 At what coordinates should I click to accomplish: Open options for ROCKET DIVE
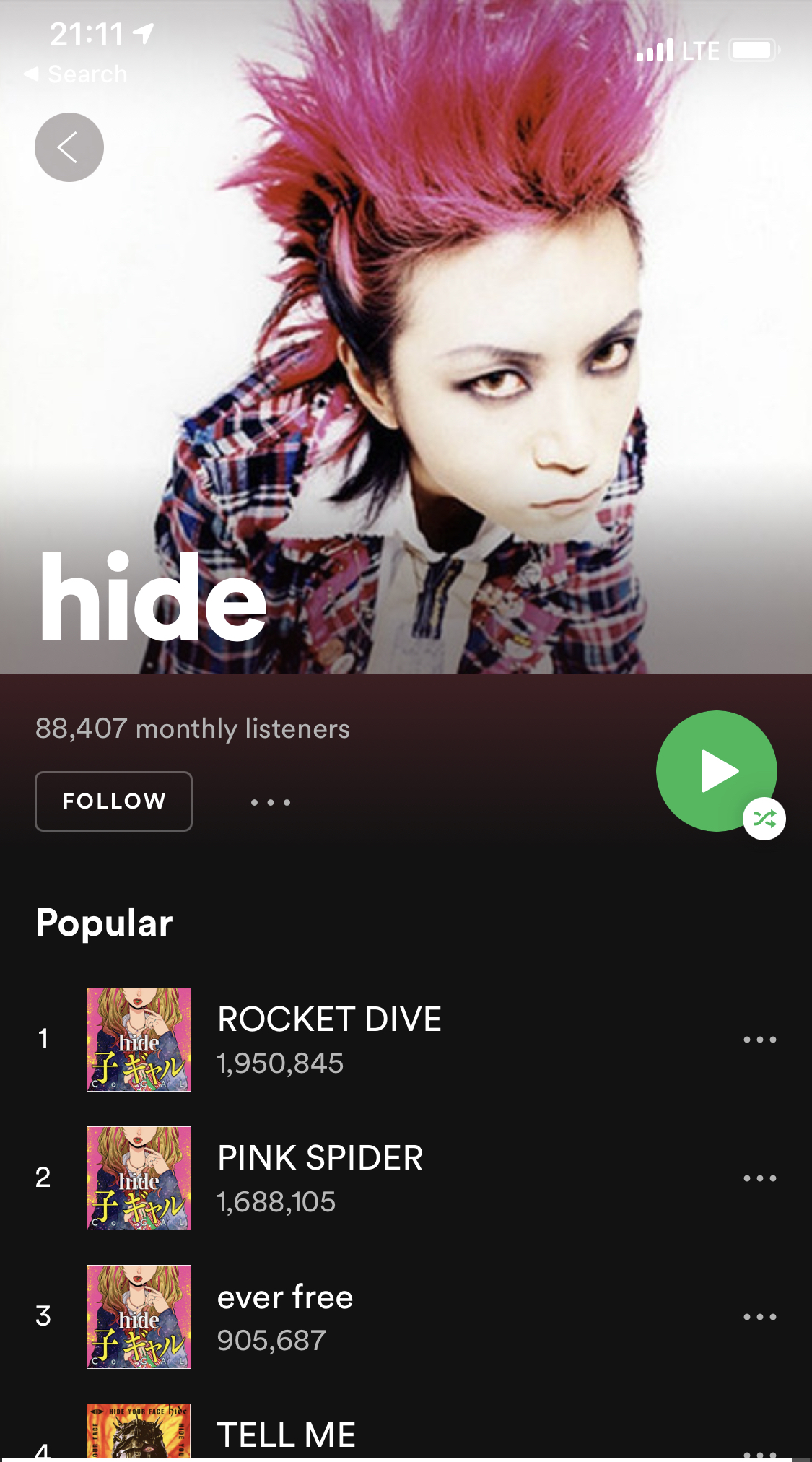pos(760,1040)
